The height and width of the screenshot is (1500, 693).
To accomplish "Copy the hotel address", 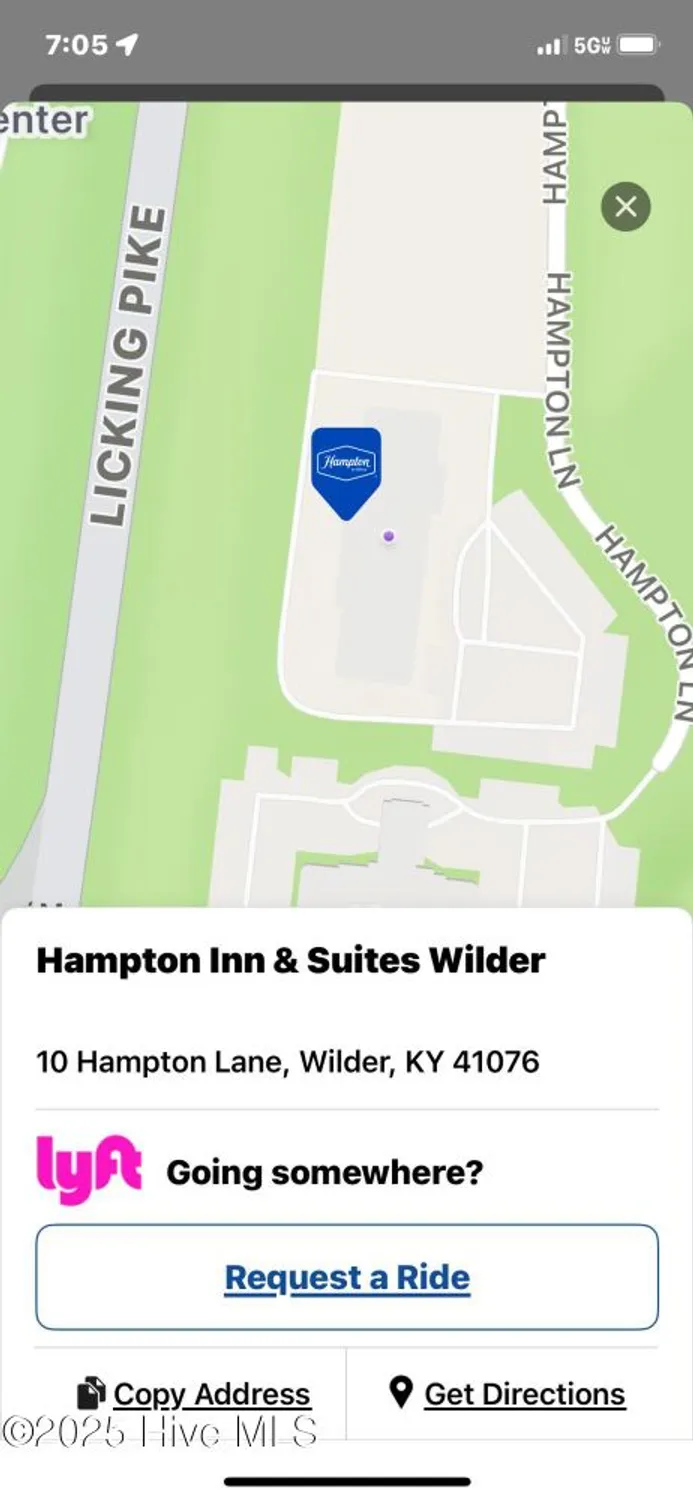I will [x=195, y=1393].
